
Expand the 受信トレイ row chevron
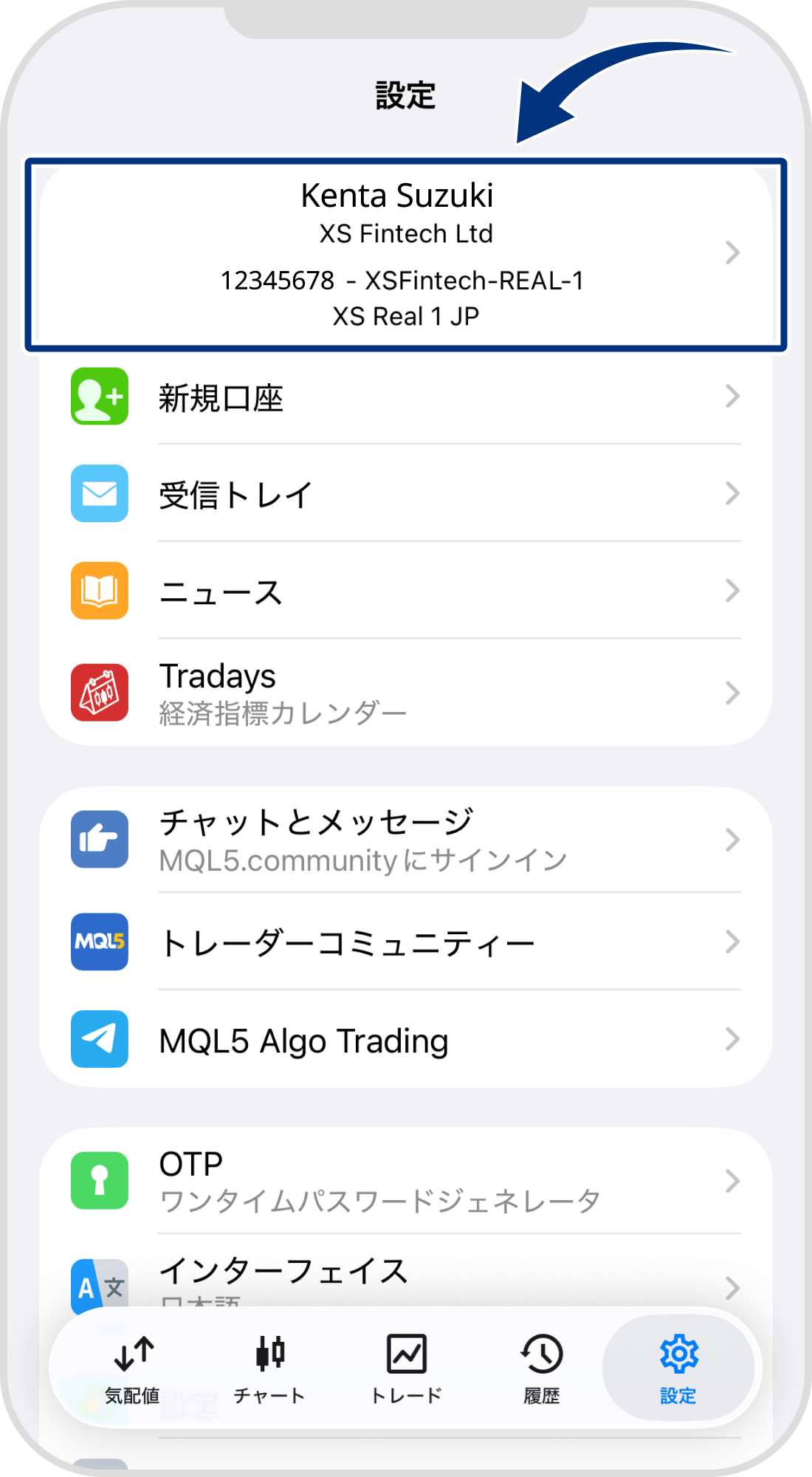[731, 493]
